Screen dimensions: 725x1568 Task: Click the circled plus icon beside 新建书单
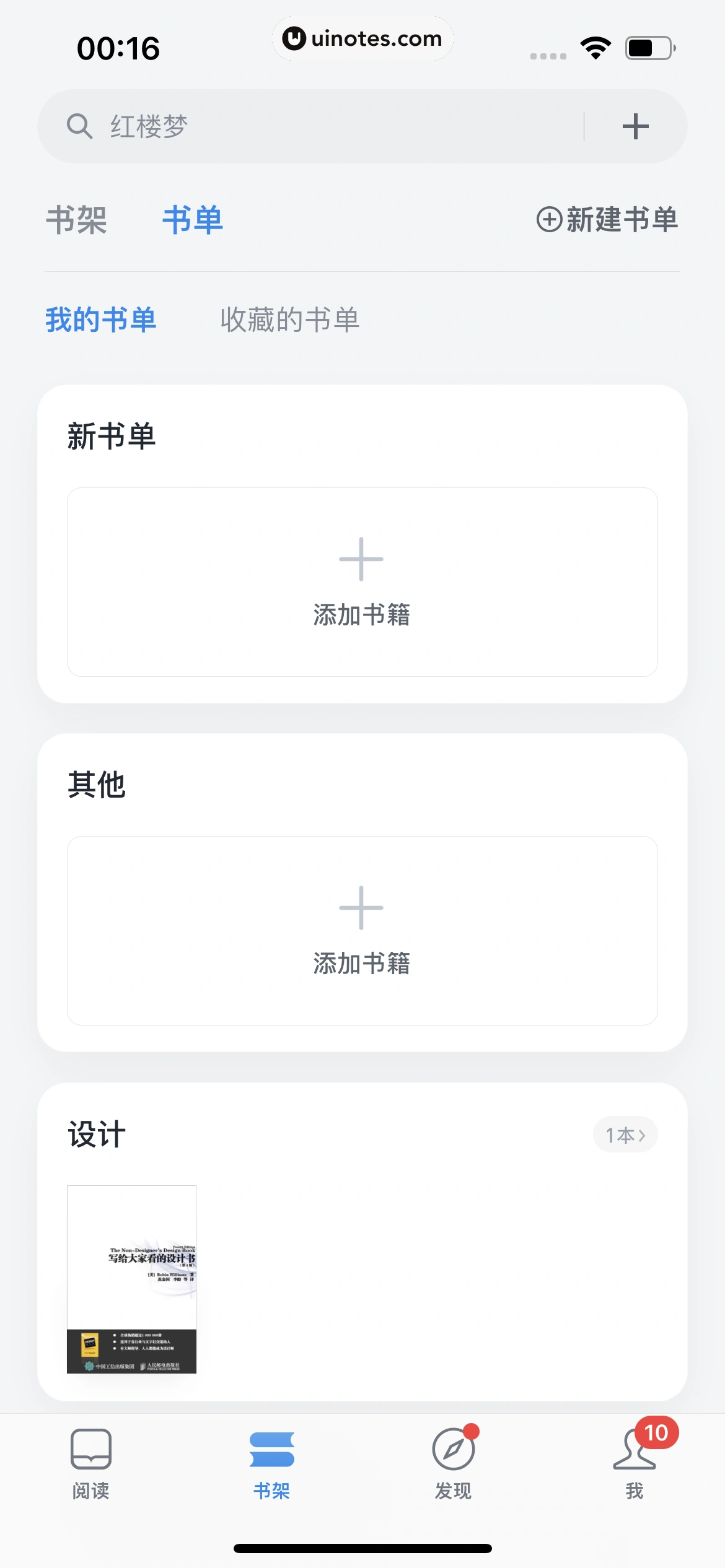point(548,220)
